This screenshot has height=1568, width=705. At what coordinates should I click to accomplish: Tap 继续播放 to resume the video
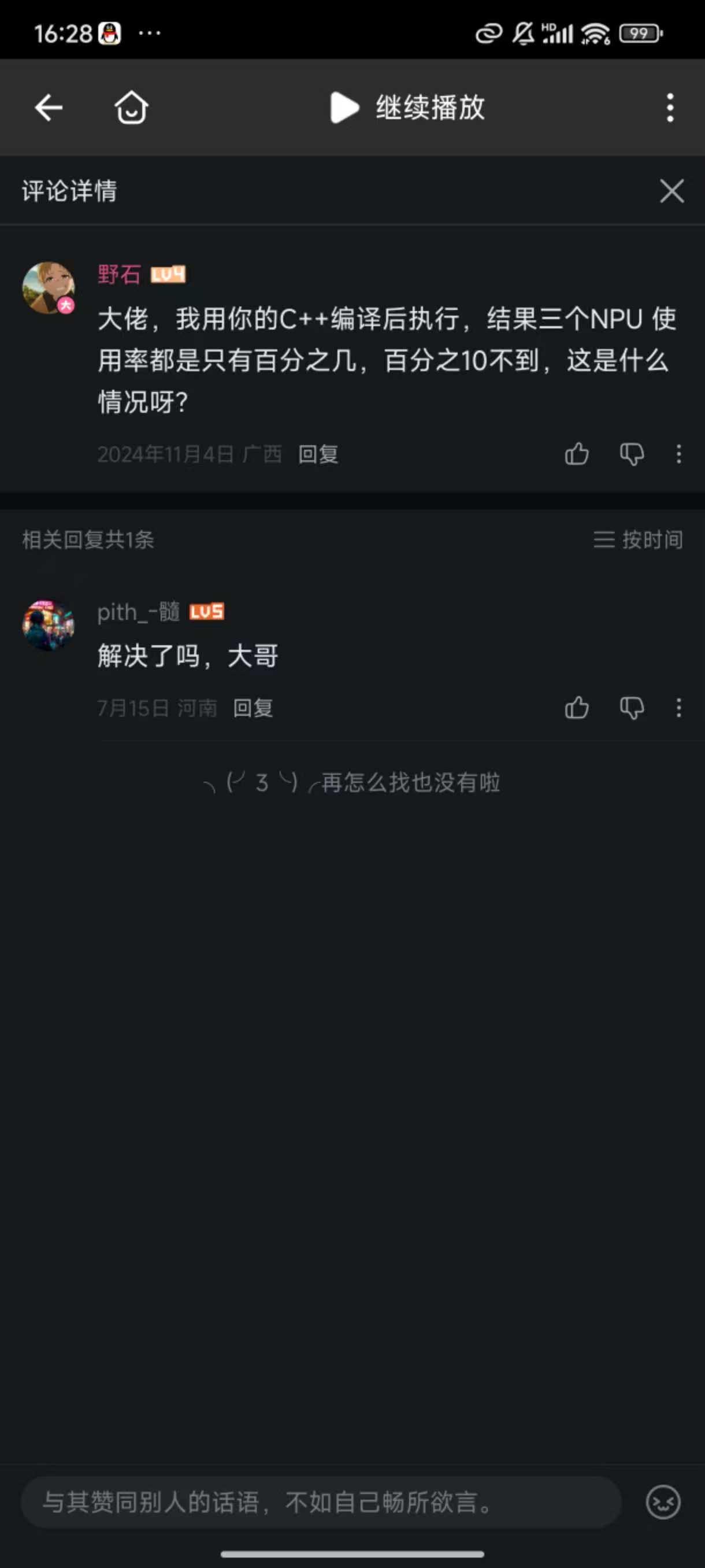pos(407,108)
